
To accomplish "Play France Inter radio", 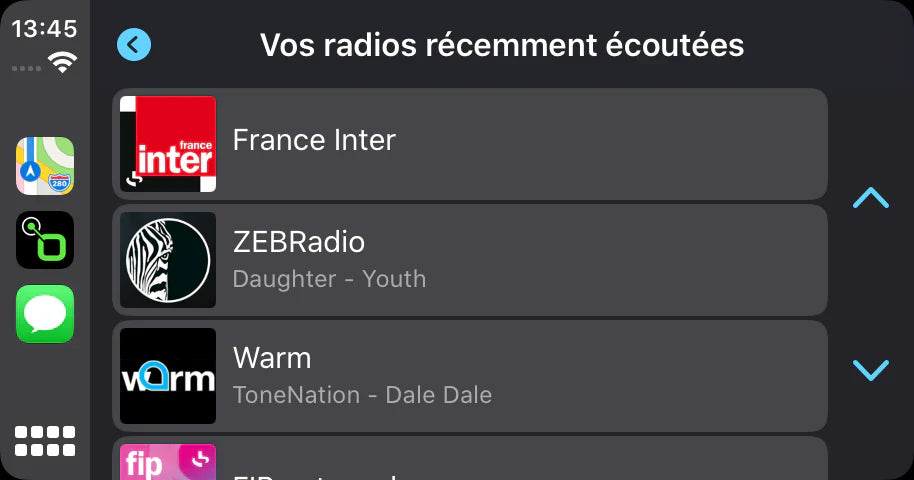I will 470,143.
